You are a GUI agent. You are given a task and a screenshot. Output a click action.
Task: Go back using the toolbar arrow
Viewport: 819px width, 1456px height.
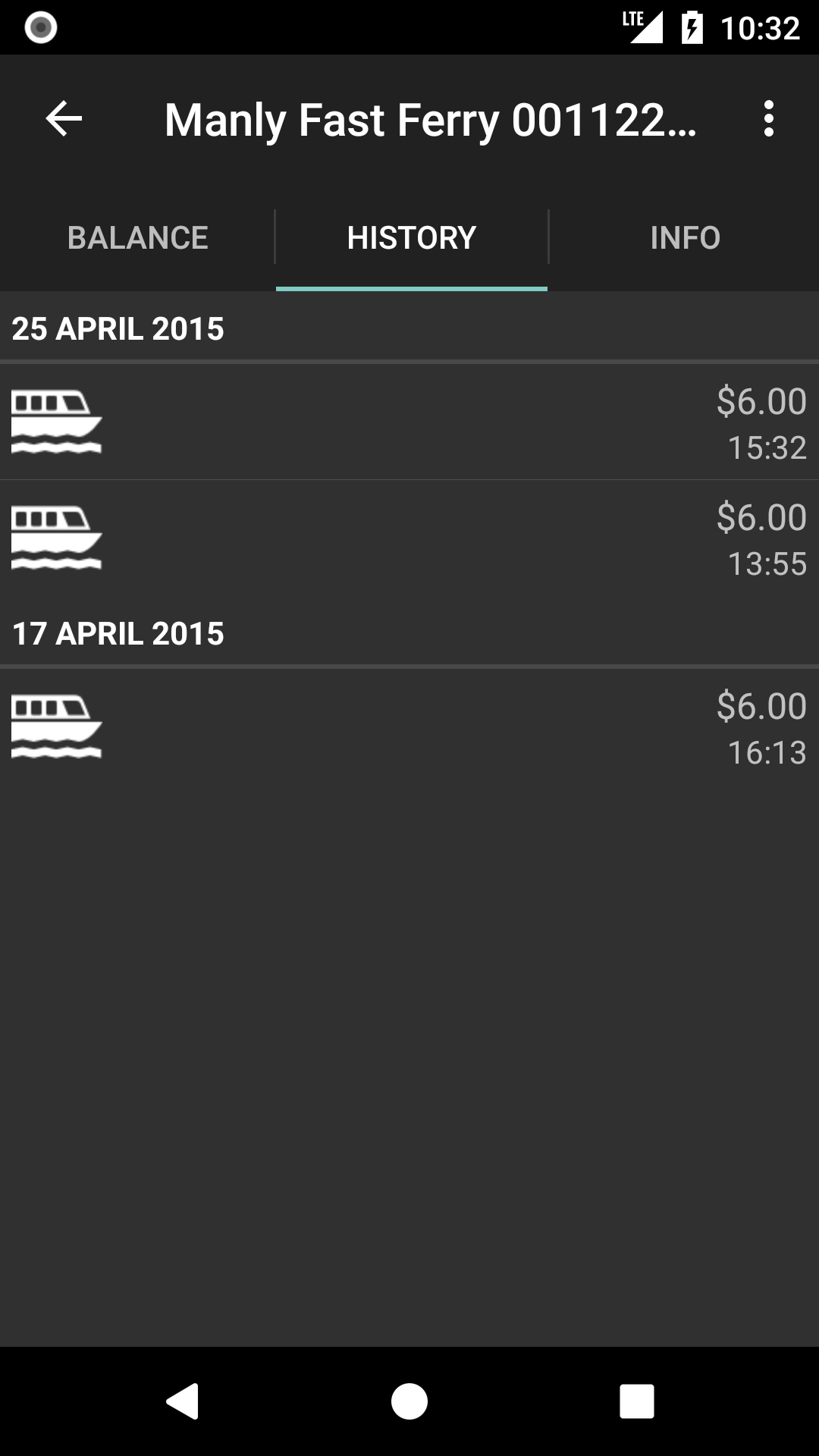point(64,119)
